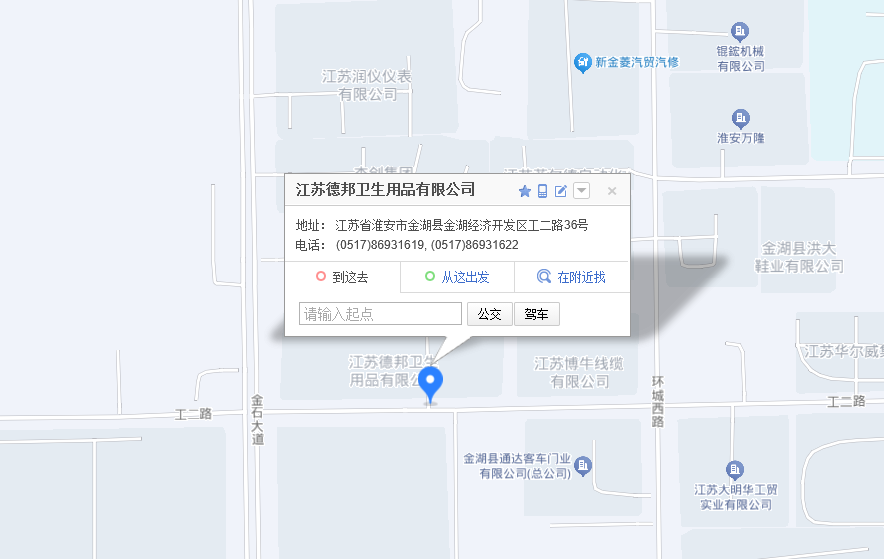
Task: Open the 江苏大明华工贸实业 map marker
Action: click(734, 469)
